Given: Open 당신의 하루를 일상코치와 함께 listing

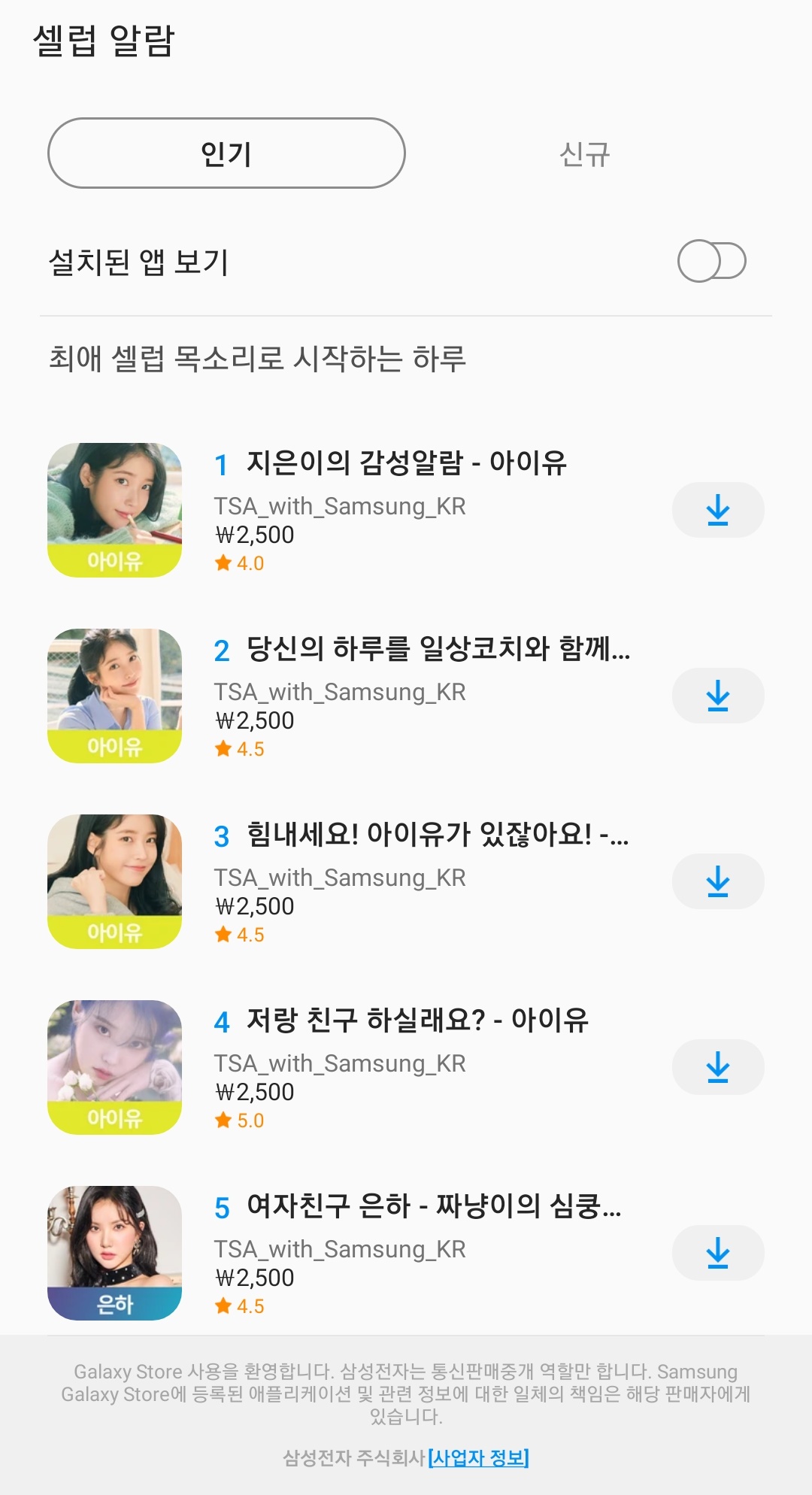Looking at the screenshot, I should point(438,648).
